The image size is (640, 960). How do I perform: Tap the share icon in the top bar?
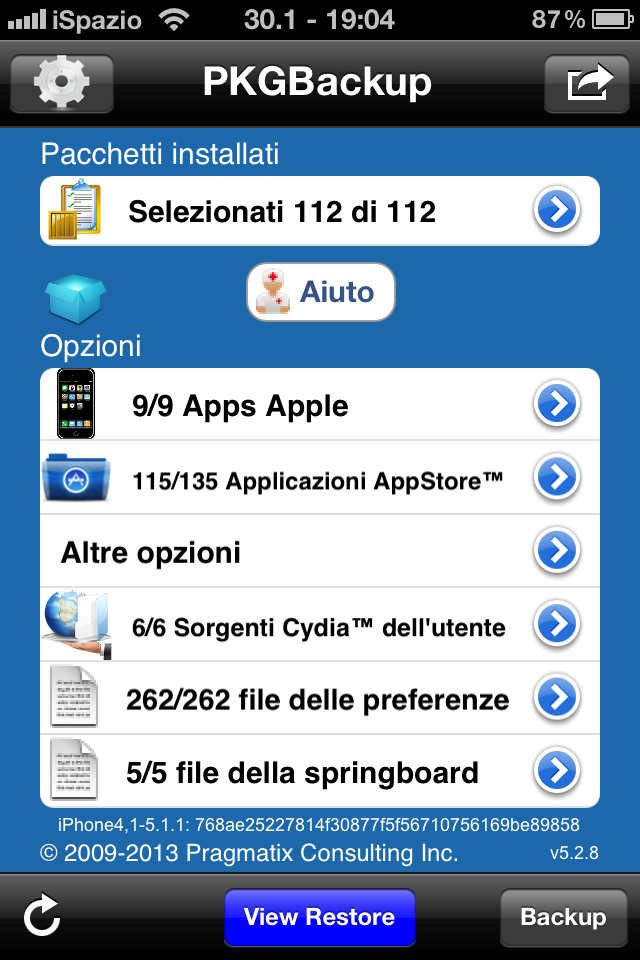(586, 83)
